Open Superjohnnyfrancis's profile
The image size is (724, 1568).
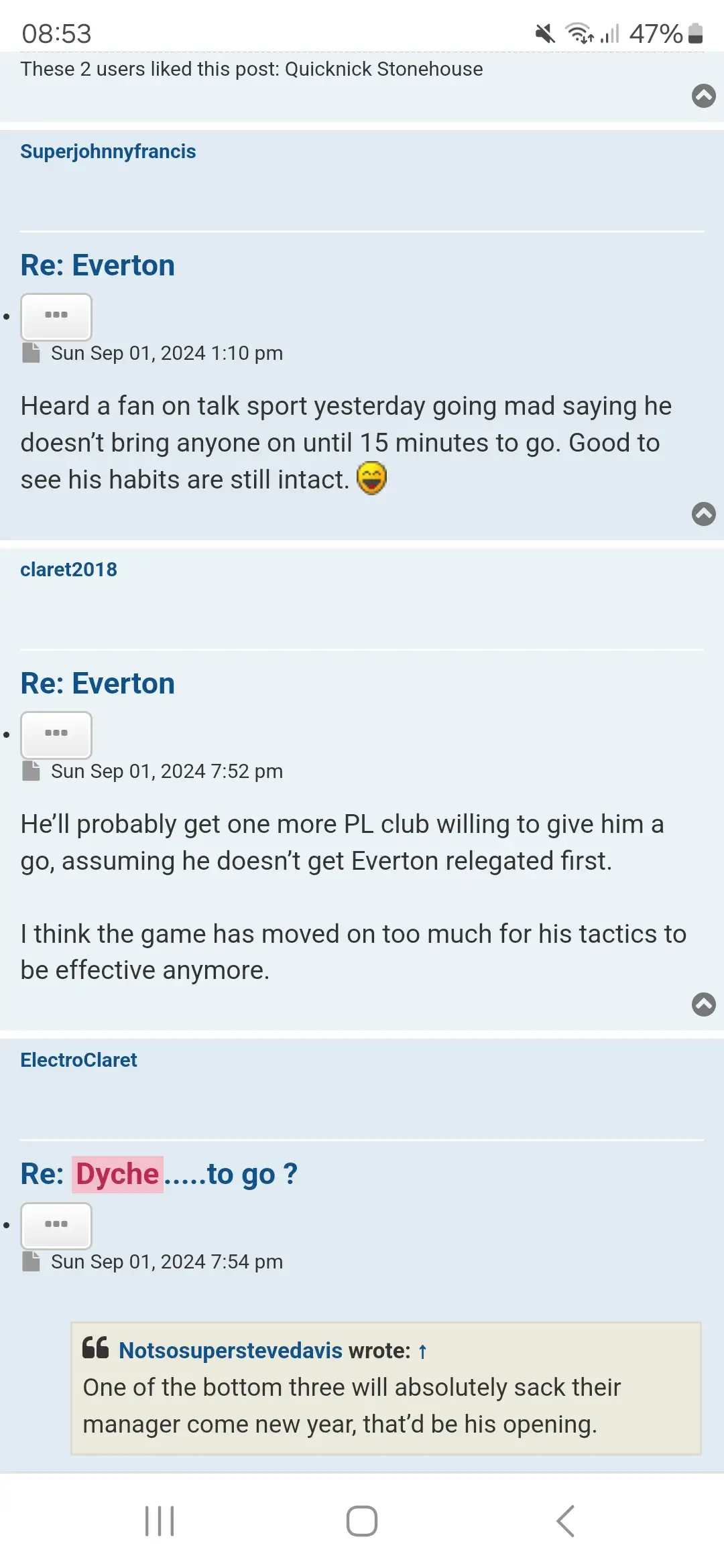tap(108, 151)
